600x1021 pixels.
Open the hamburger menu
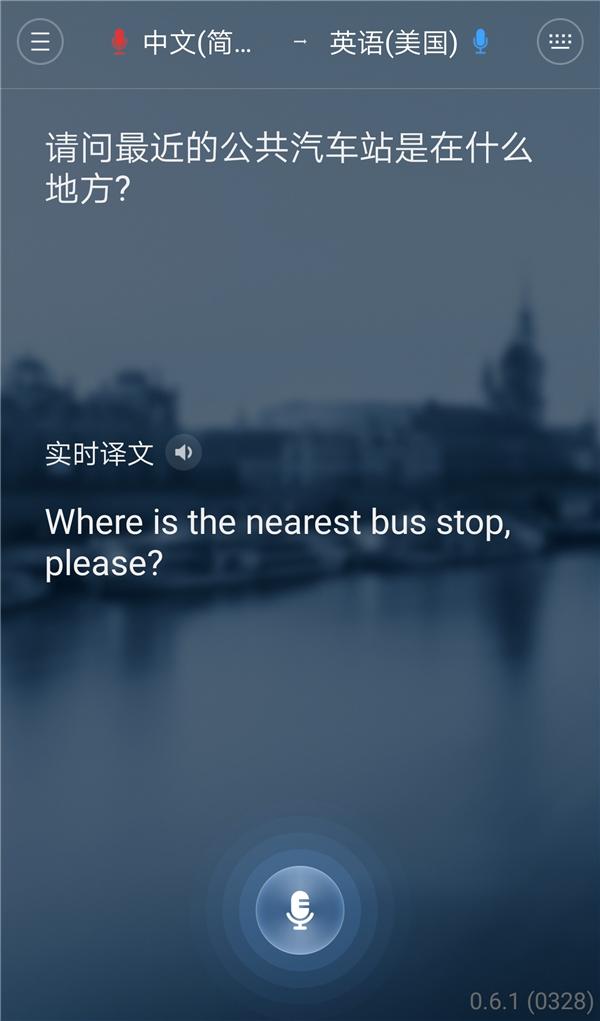40,42
